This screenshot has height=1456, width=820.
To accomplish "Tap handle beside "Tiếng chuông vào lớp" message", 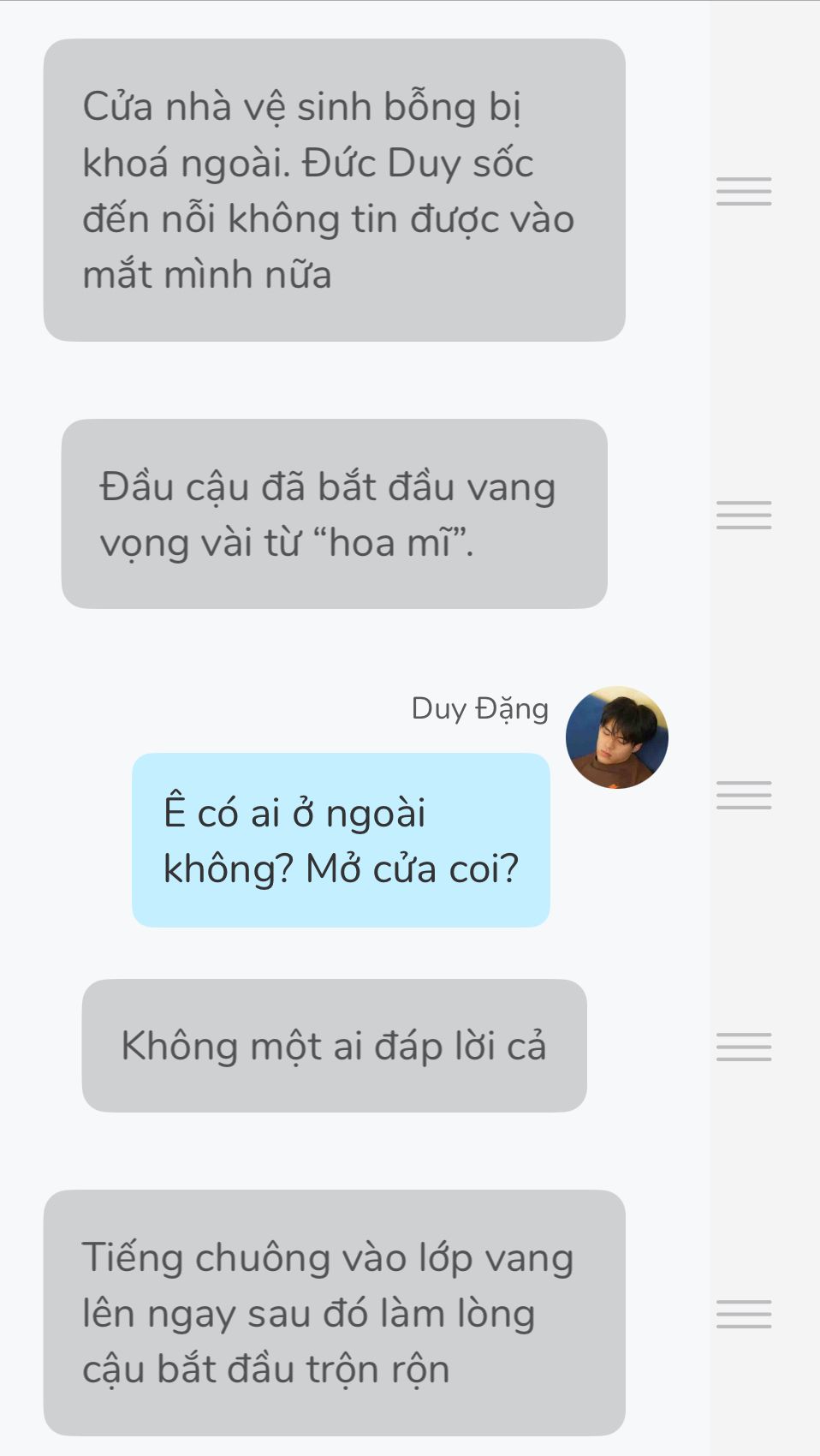I will tap(744, 1314).
